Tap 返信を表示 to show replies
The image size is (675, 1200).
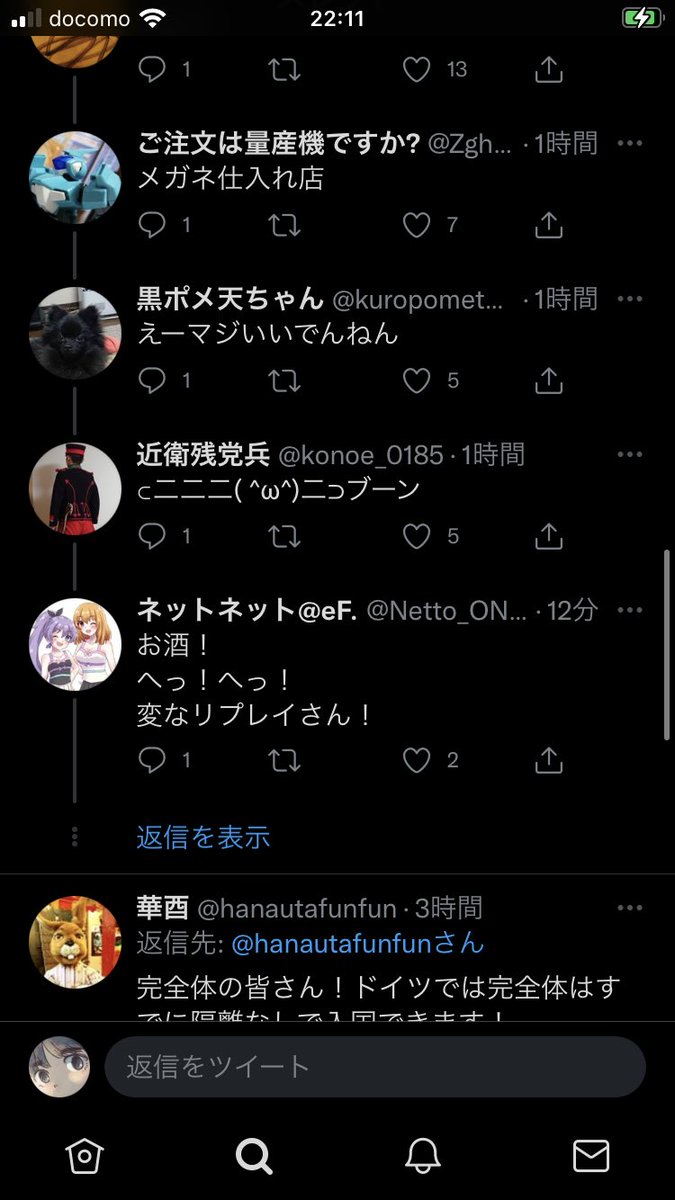point(203,837)
